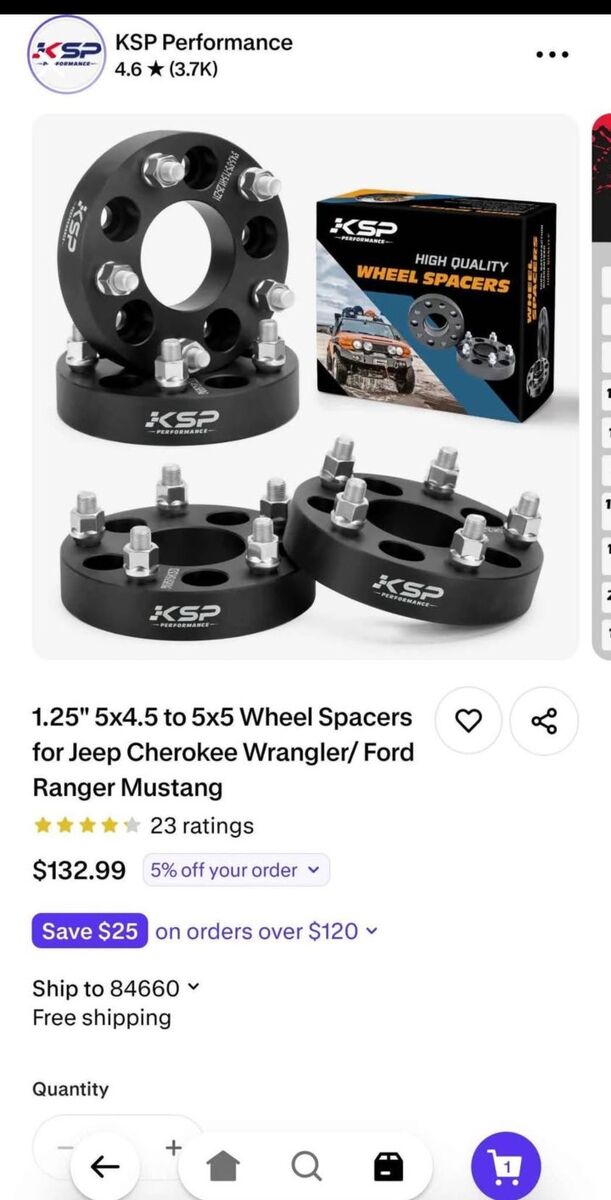Add this item to your favorites

click(469, 721)
